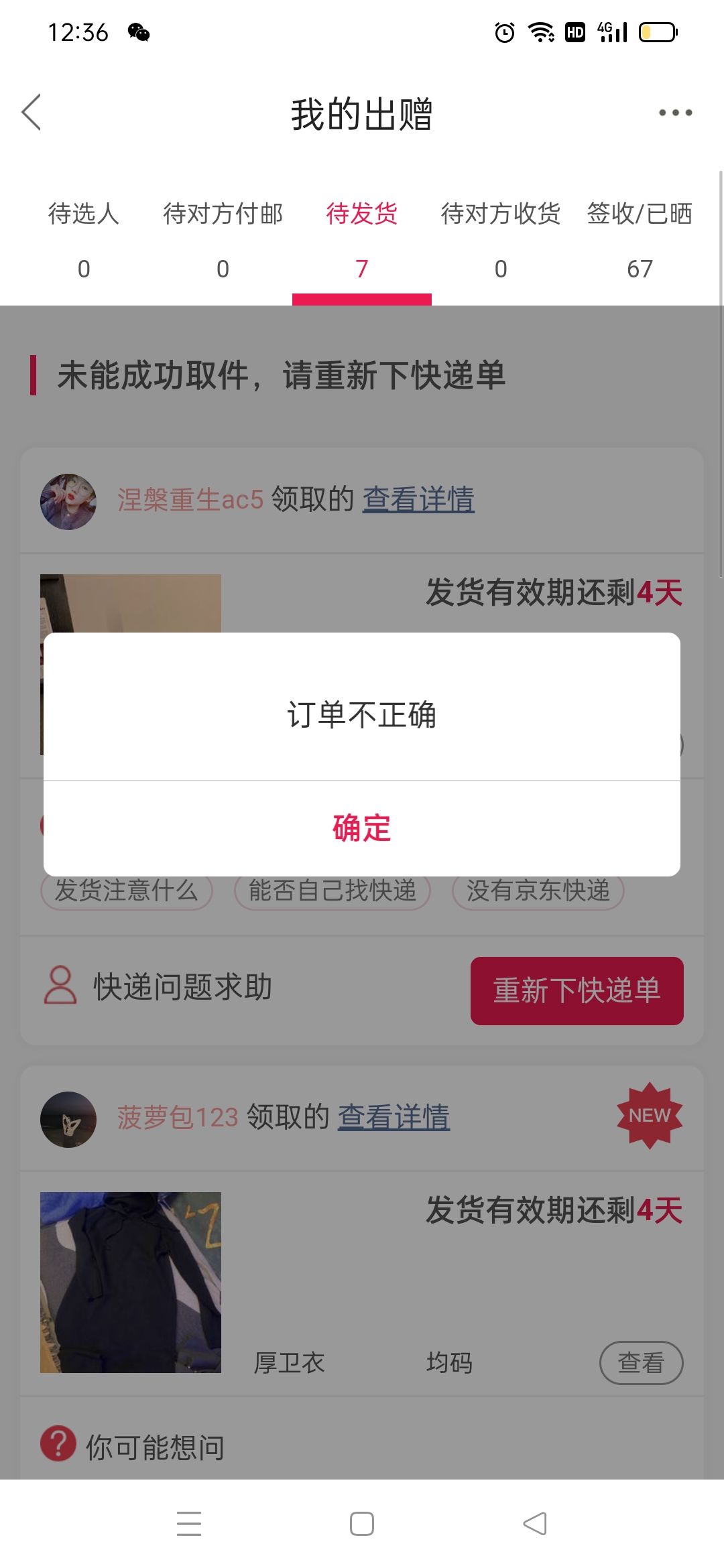Select the 待发货 tab
724x1568 pixels.
[x=362, y=241]
